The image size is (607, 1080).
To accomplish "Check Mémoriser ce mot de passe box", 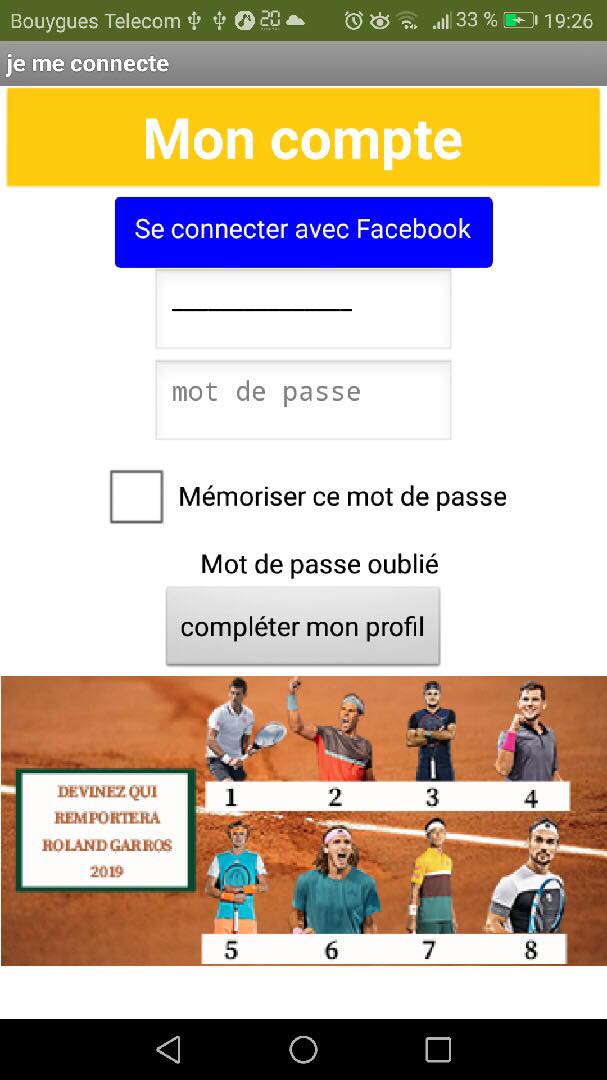I will [x=137, y=497].
